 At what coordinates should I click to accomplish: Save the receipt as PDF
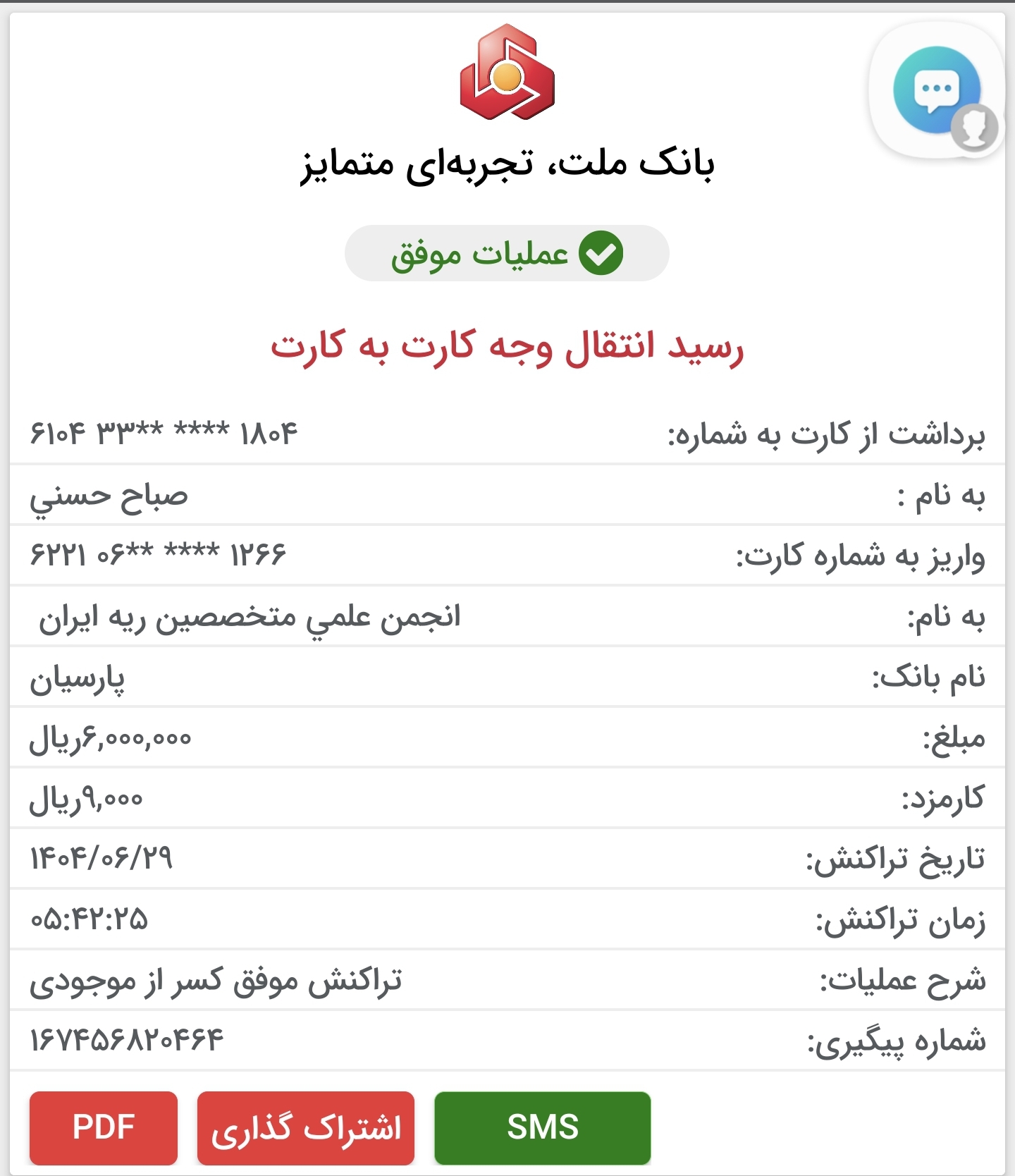tap(104, 1127)
